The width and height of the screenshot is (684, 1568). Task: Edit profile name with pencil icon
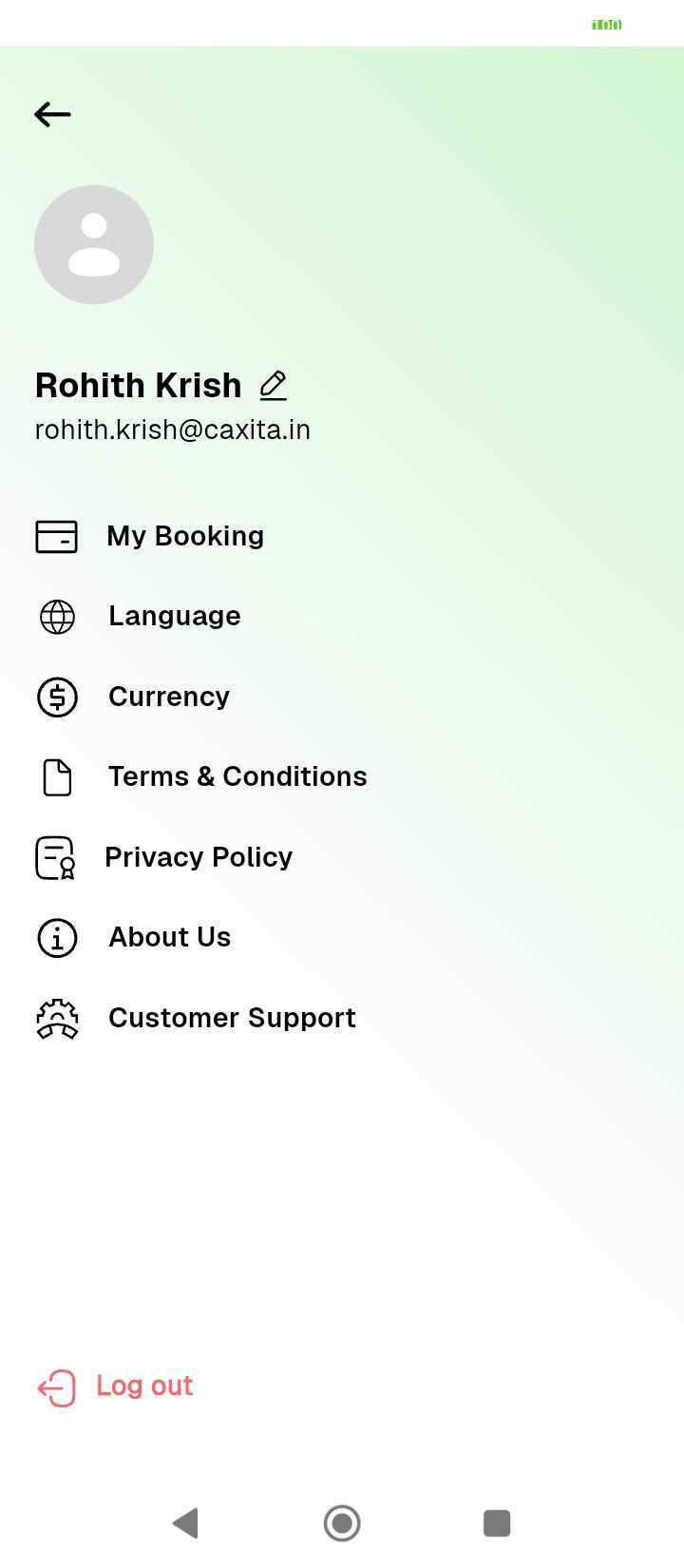(274, 385)
